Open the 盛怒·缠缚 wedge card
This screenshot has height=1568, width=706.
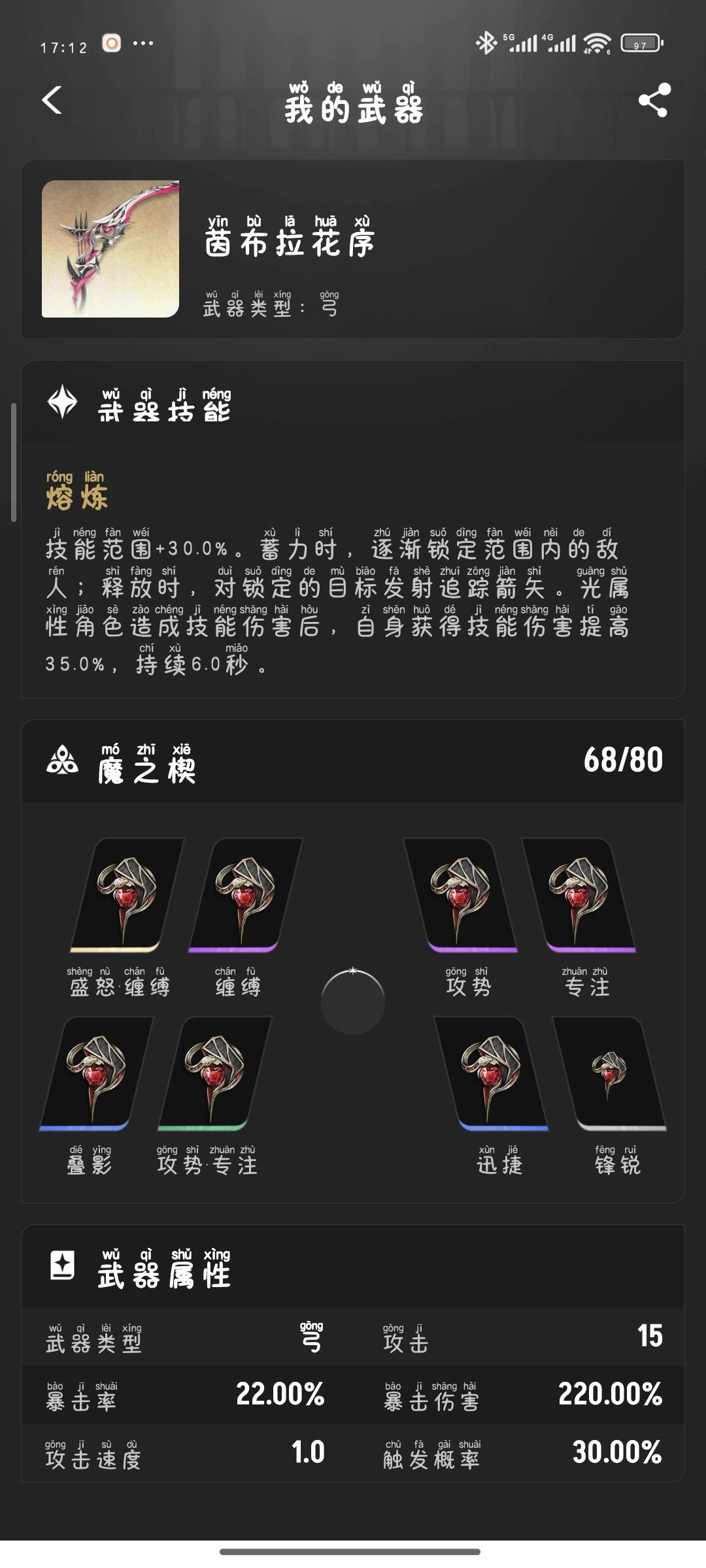(126, 895)
